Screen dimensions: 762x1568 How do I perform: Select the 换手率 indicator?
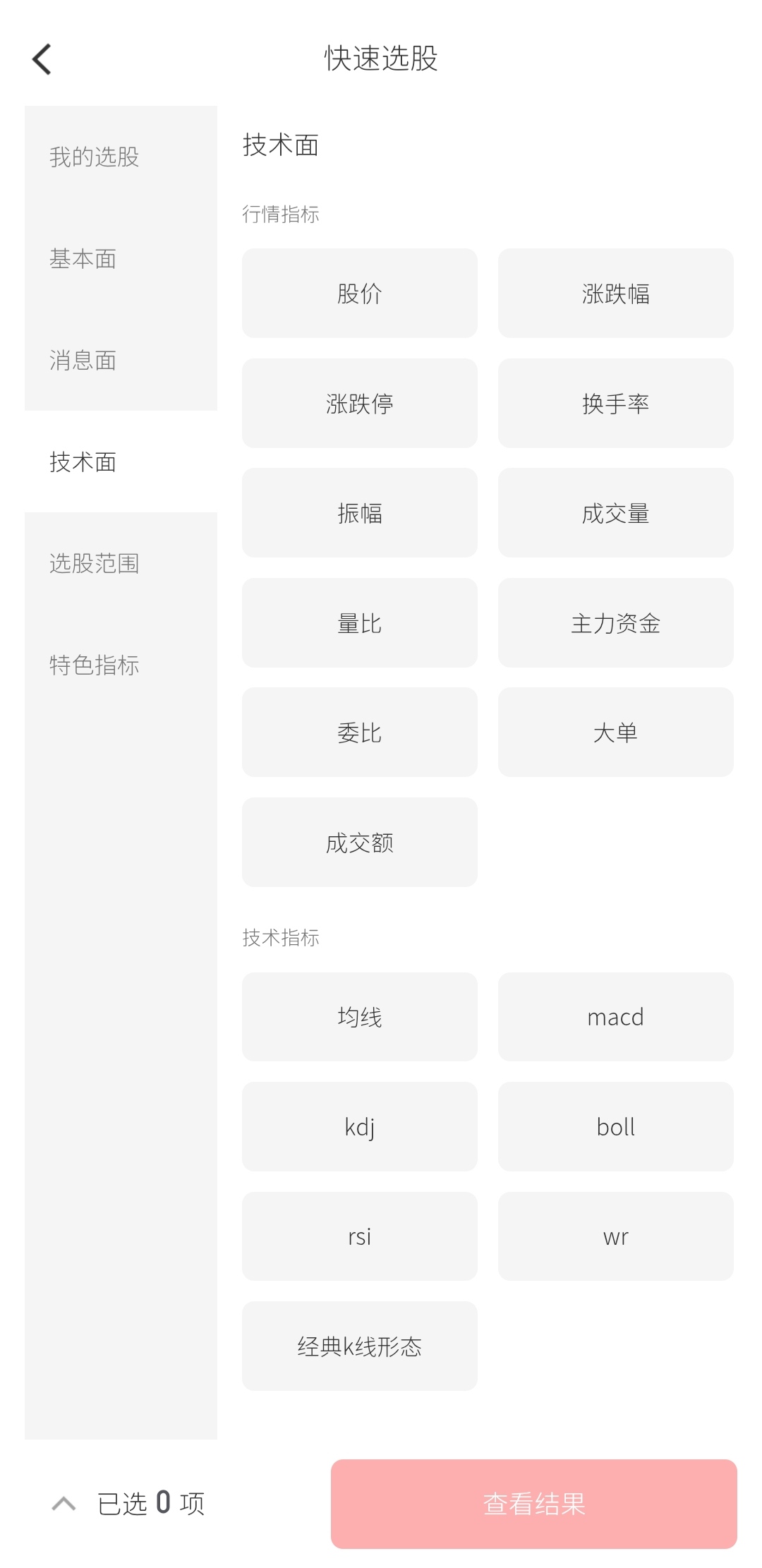[x=615, y=403]
